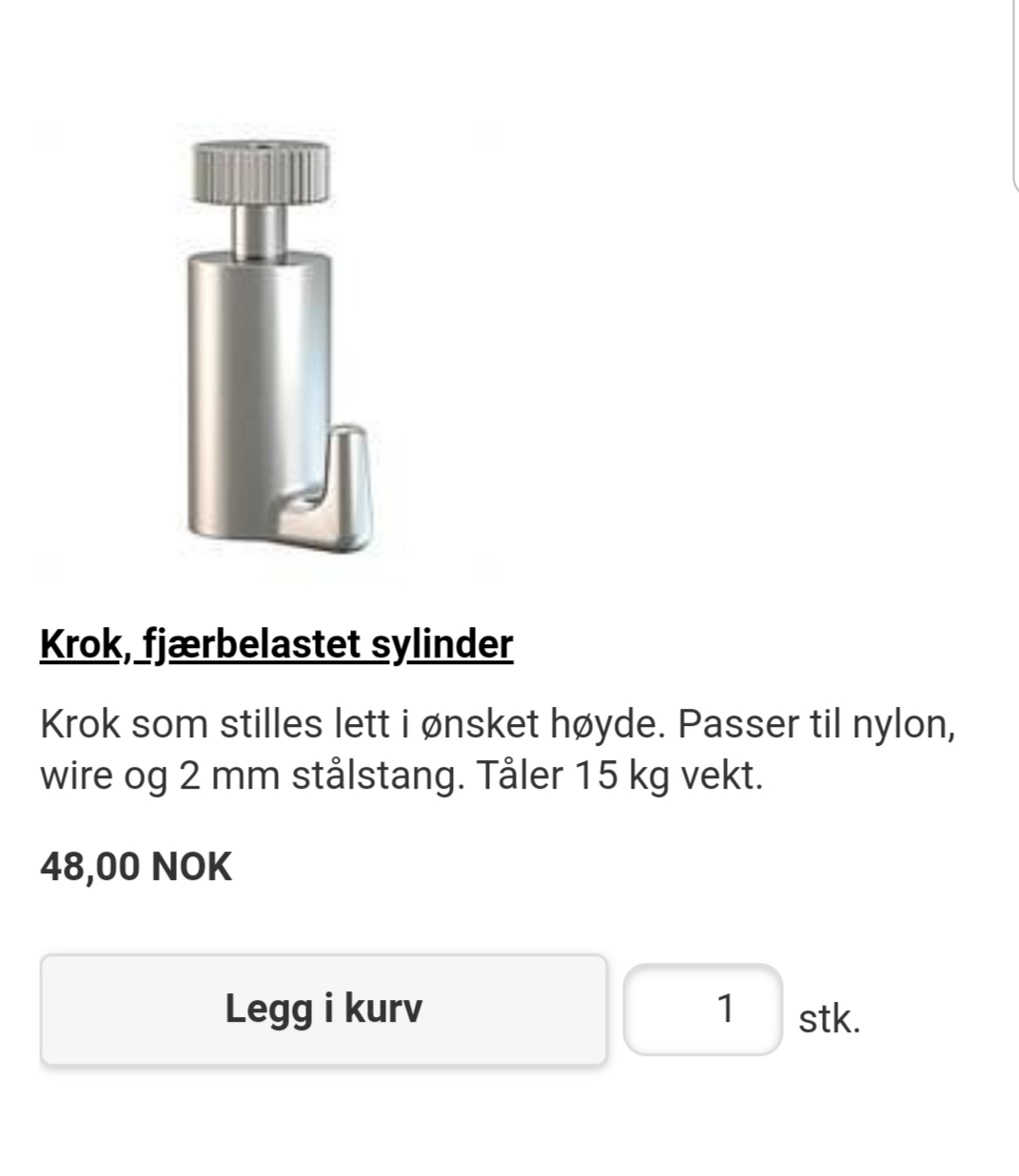1019x1176 pixels.
Task: Open the hook product image
Action: click(x=269, y=349)
